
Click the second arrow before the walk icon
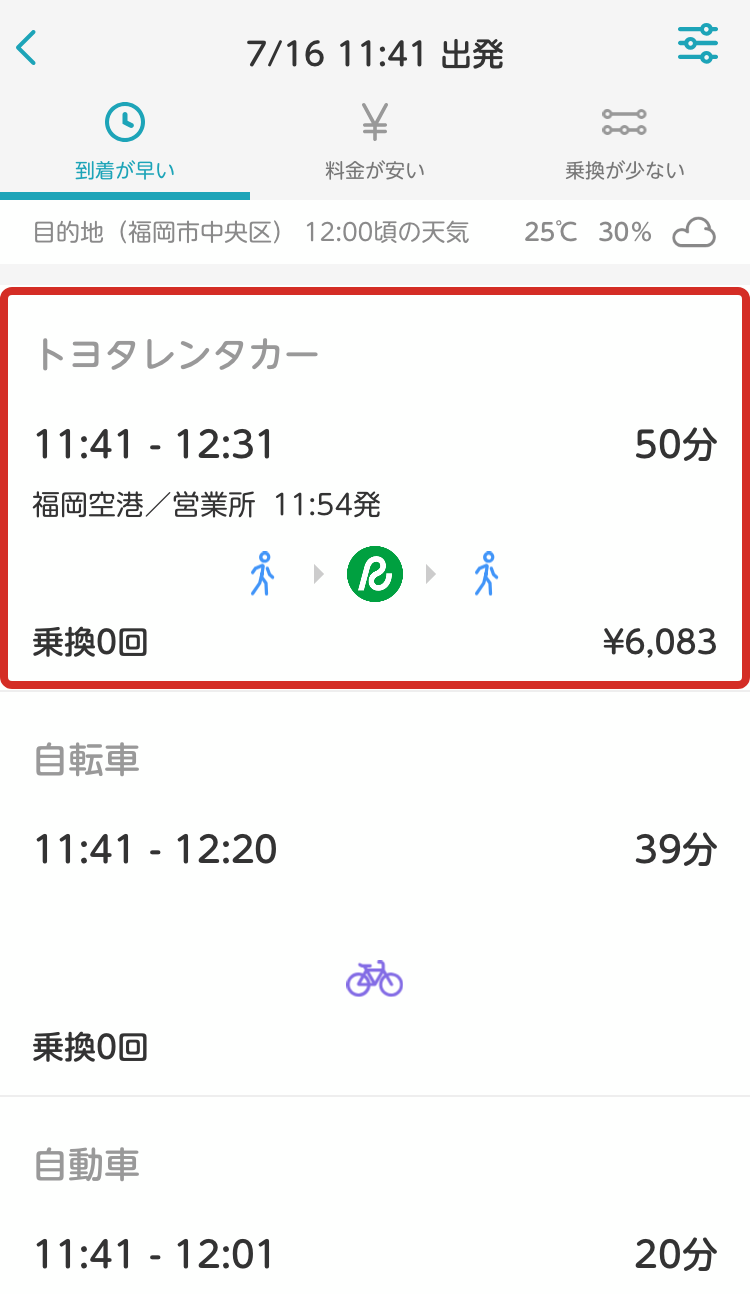(x=430, y=573)
